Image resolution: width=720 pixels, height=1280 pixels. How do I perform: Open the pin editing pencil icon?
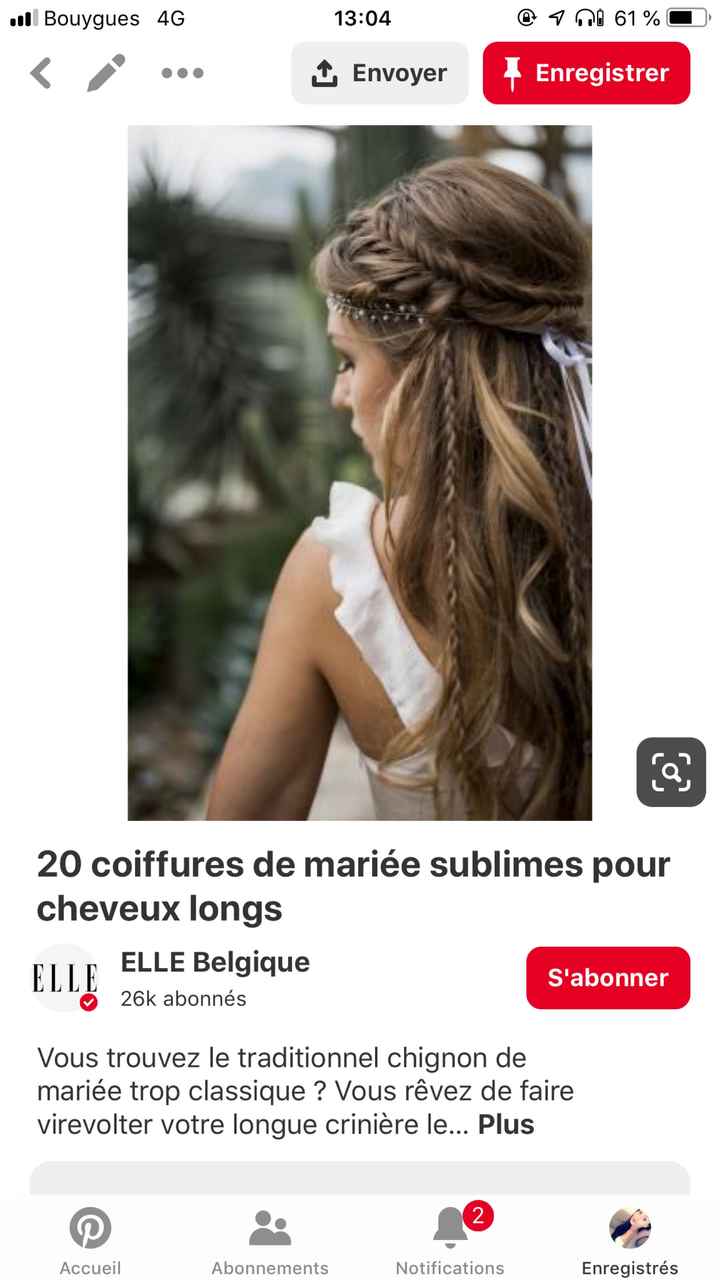tap(104, 72)
